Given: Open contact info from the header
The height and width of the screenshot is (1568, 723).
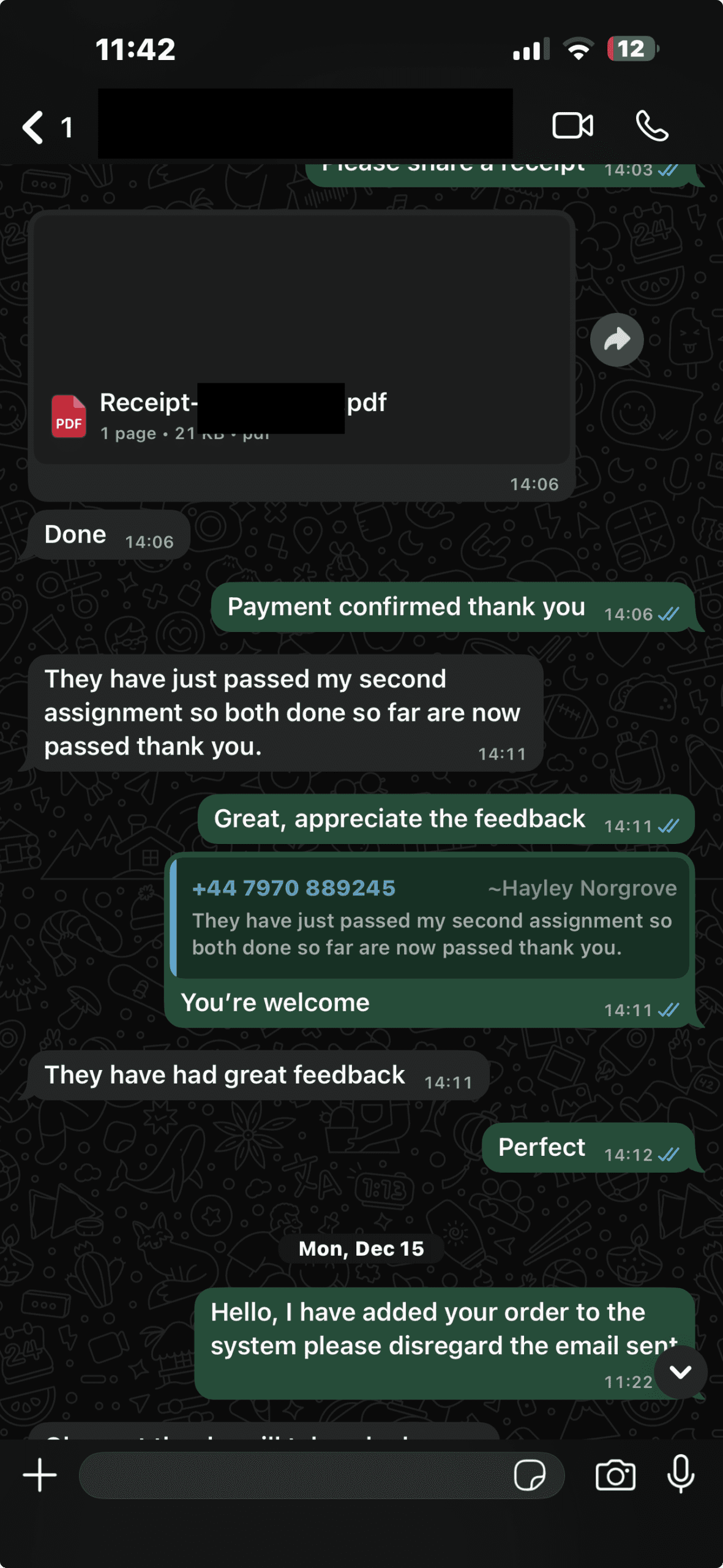Looking at the screenshot, I should [305, 124].
